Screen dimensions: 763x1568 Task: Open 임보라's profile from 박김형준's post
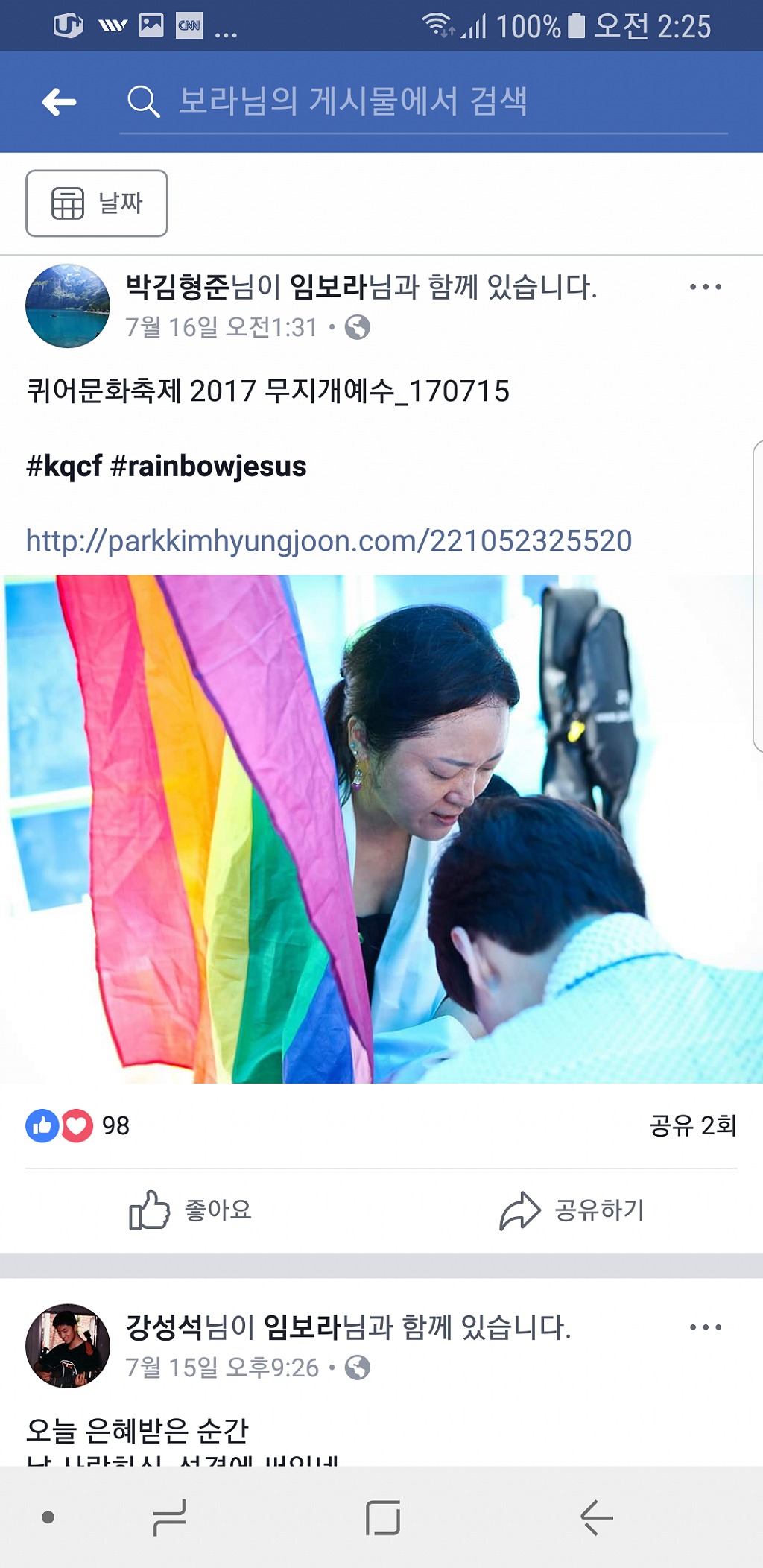pyautogui.click(x=328, y=287)
